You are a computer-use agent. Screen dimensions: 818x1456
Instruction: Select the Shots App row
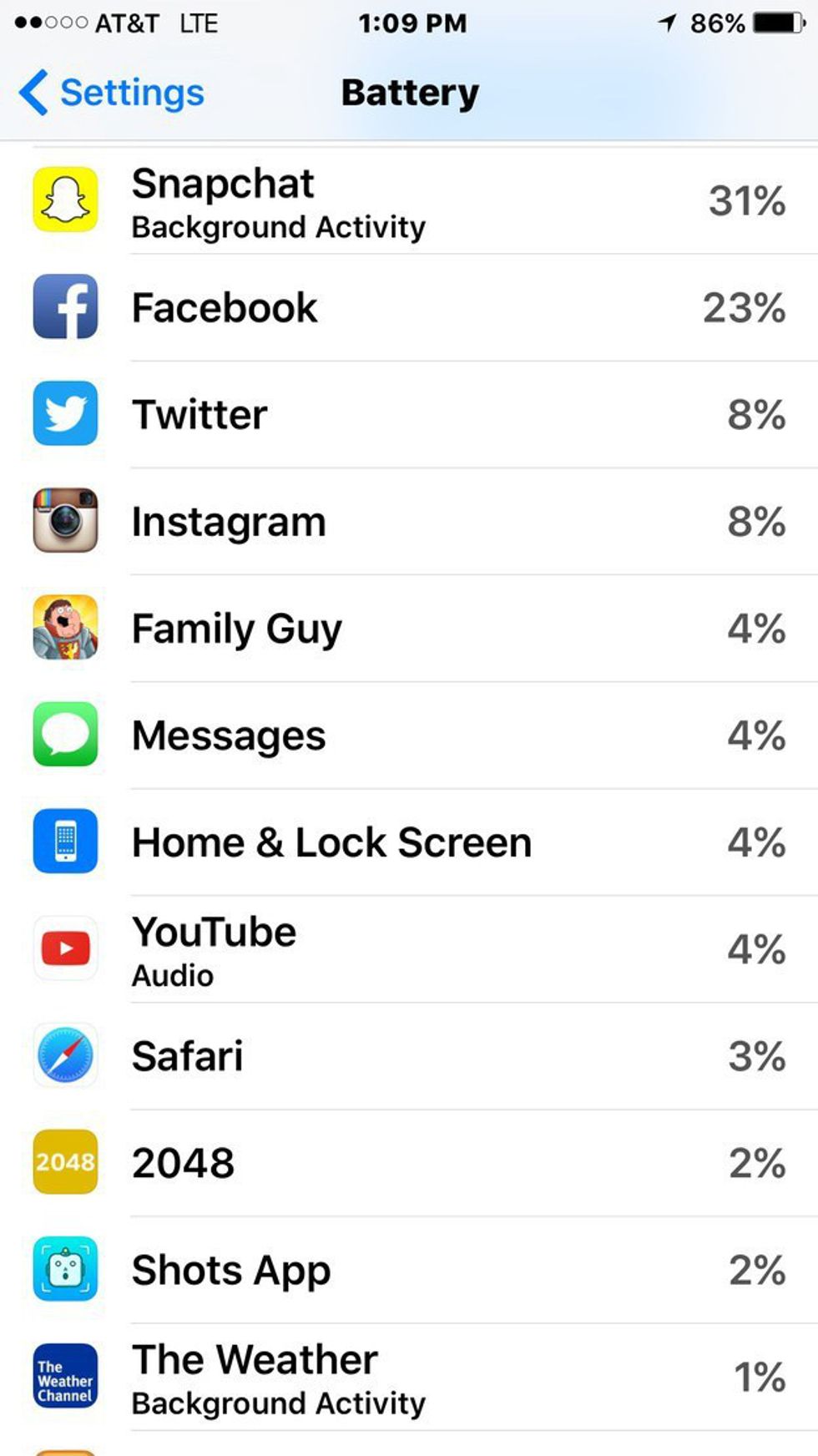click(409, 1270)
